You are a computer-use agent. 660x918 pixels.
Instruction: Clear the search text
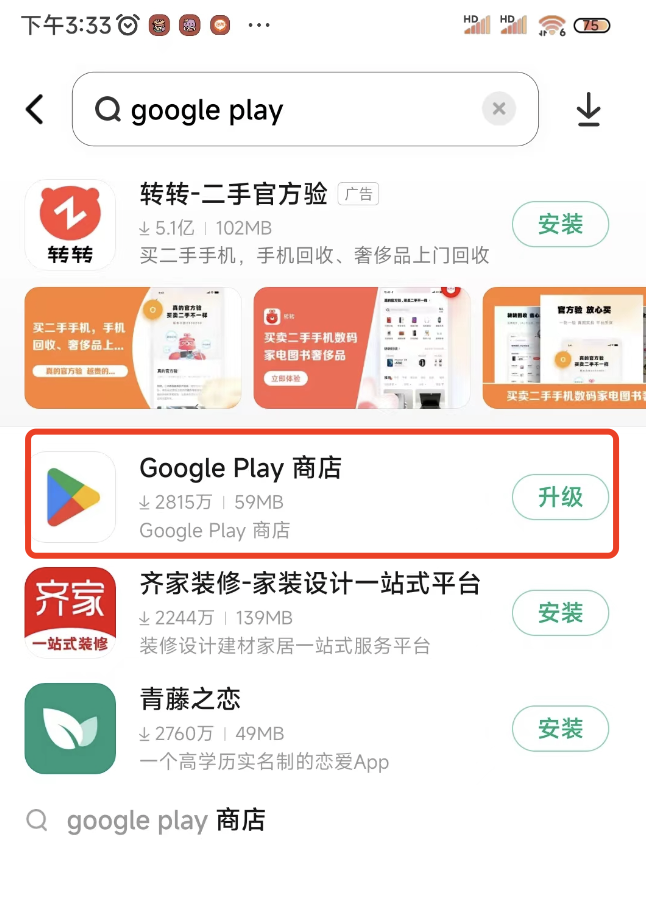[499, 109]
